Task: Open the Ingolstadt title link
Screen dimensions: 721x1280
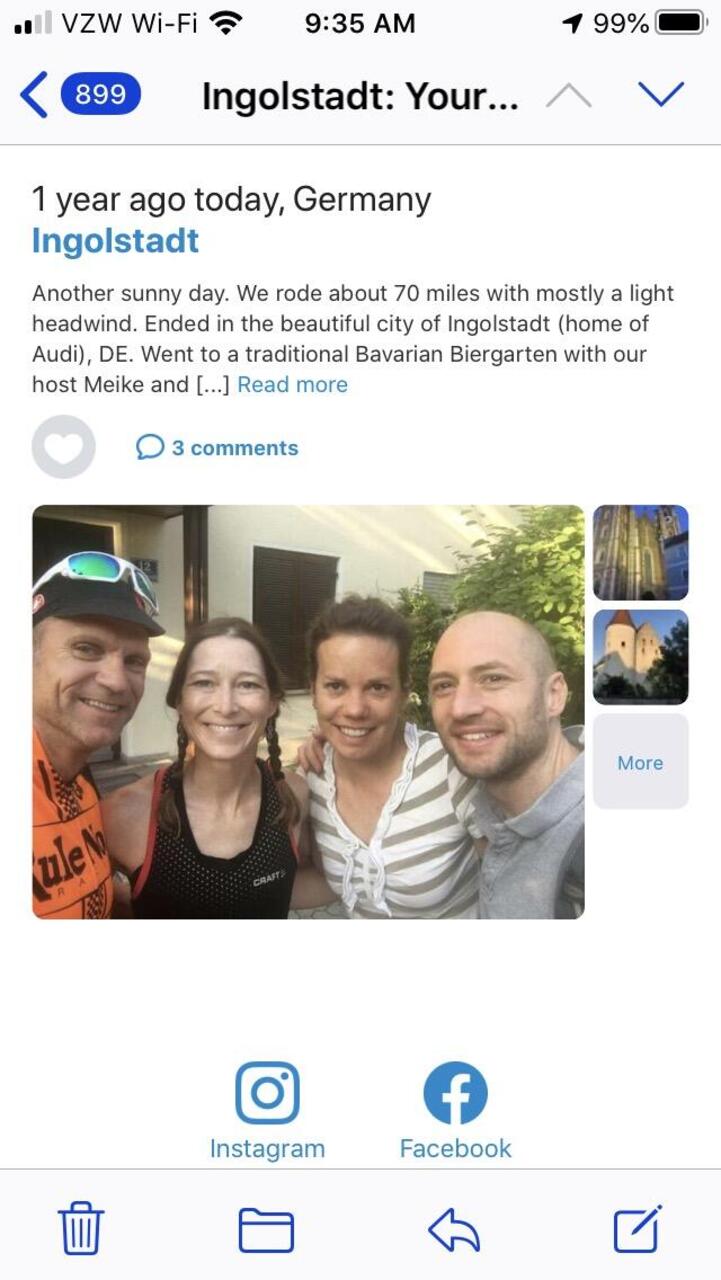Action: click(x=115, y=241)
